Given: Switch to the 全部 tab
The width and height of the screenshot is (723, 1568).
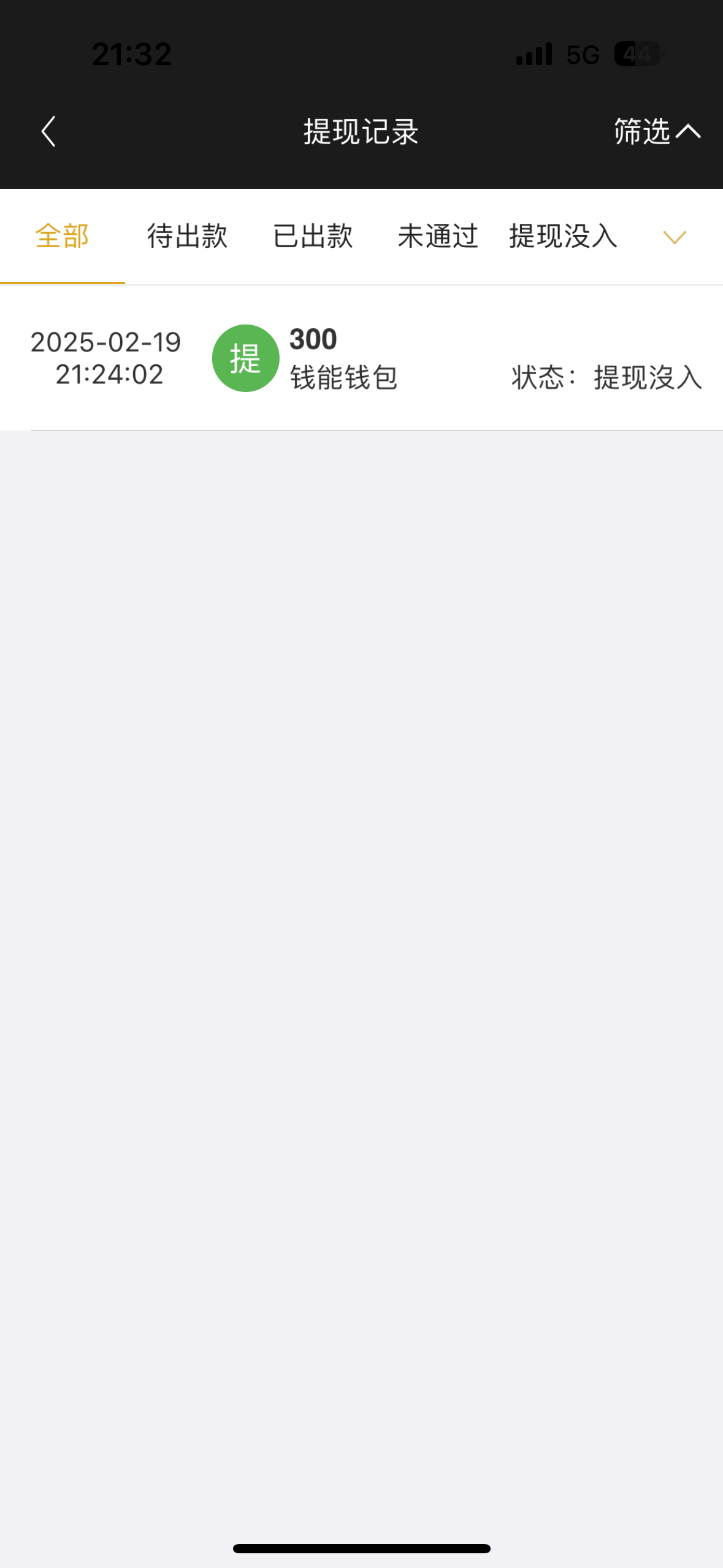Looking at the screenshot, I should point(63,236).
